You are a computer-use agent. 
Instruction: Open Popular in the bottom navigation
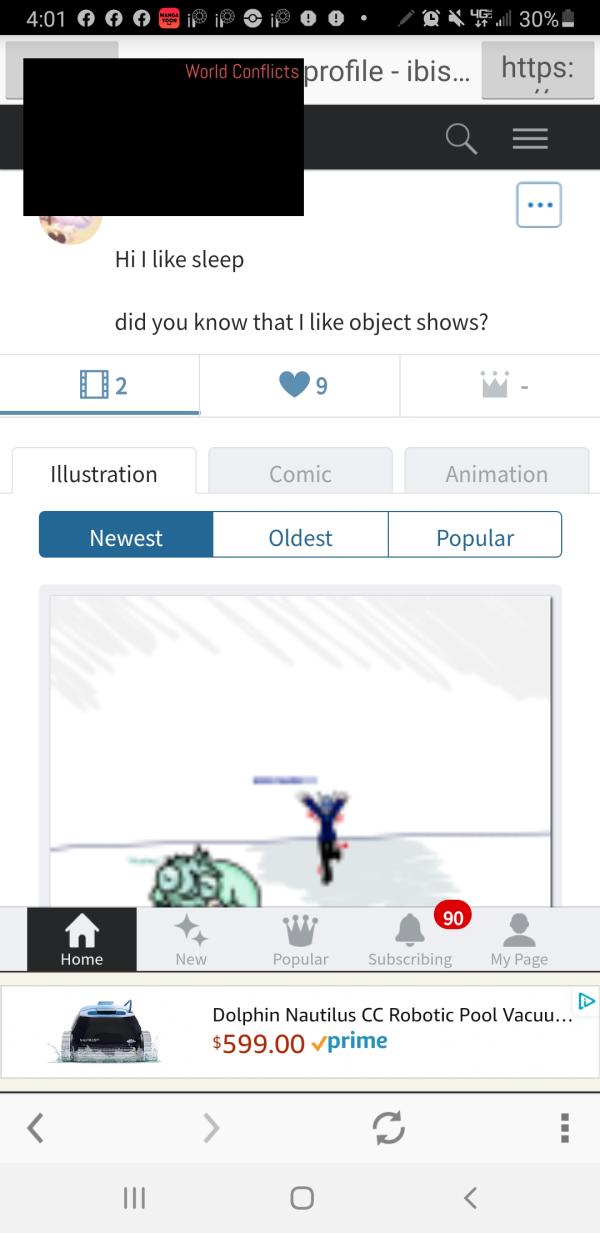click(x=300, y=940)
